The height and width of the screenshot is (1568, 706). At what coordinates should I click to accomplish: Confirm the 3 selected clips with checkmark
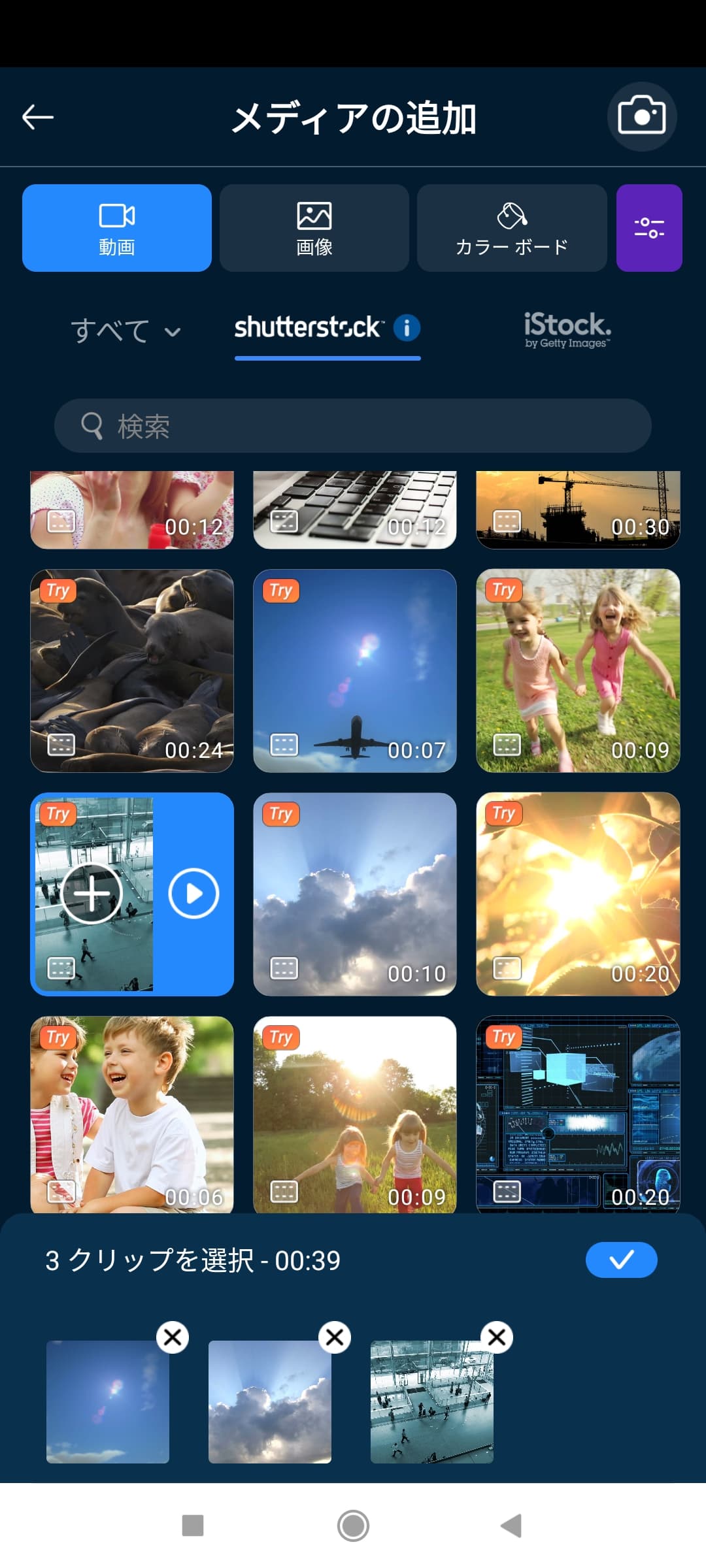(x=621, y=1260)
